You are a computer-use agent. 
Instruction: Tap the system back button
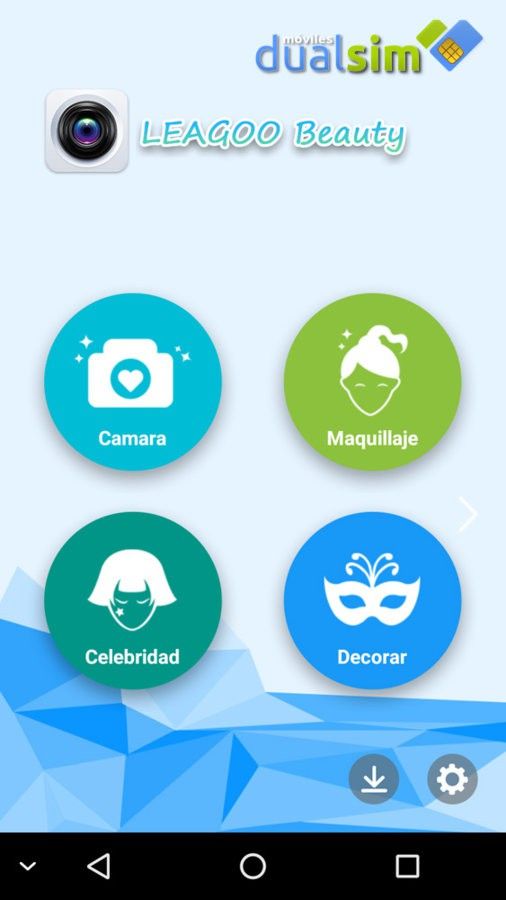pos(99,866)
